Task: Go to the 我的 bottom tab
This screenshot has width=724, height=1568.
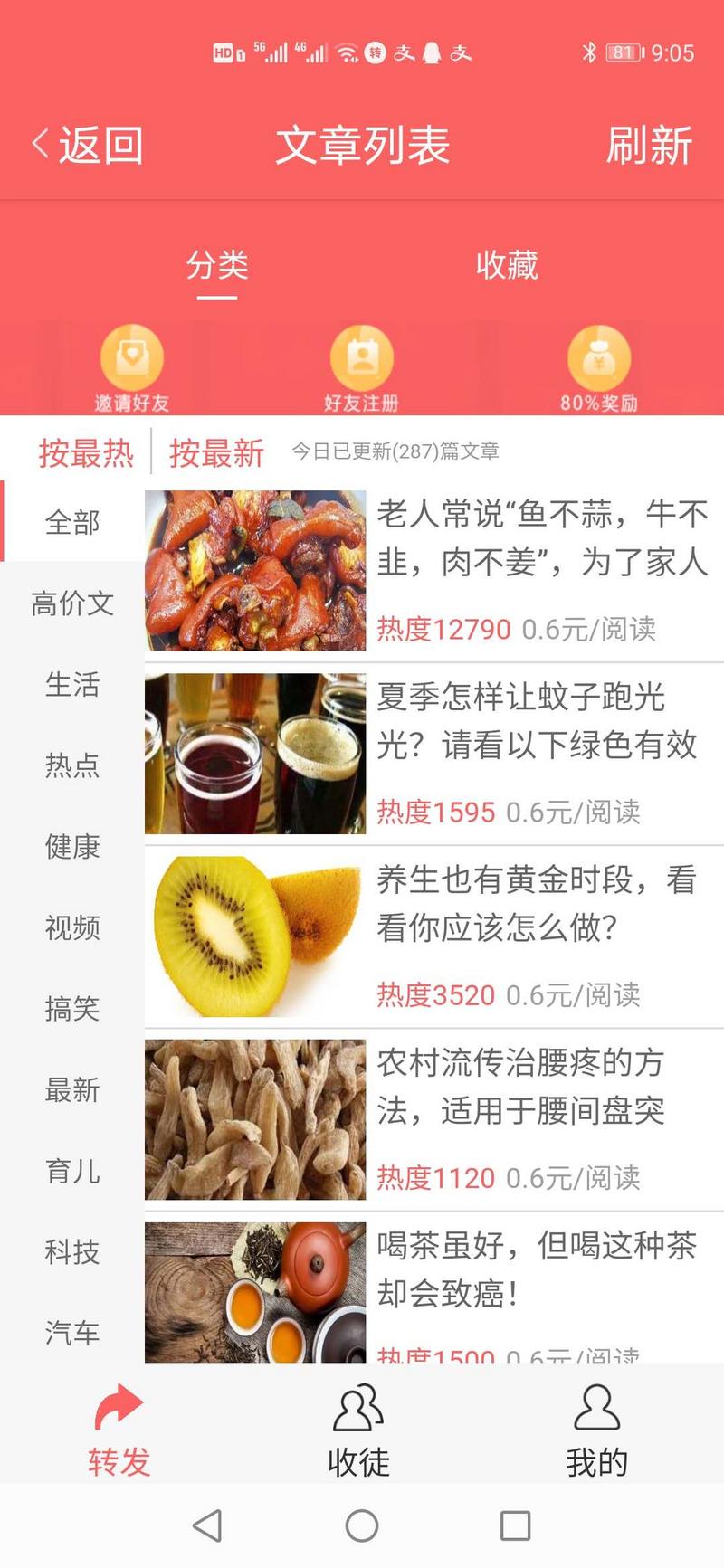Action: [596, 1431]
